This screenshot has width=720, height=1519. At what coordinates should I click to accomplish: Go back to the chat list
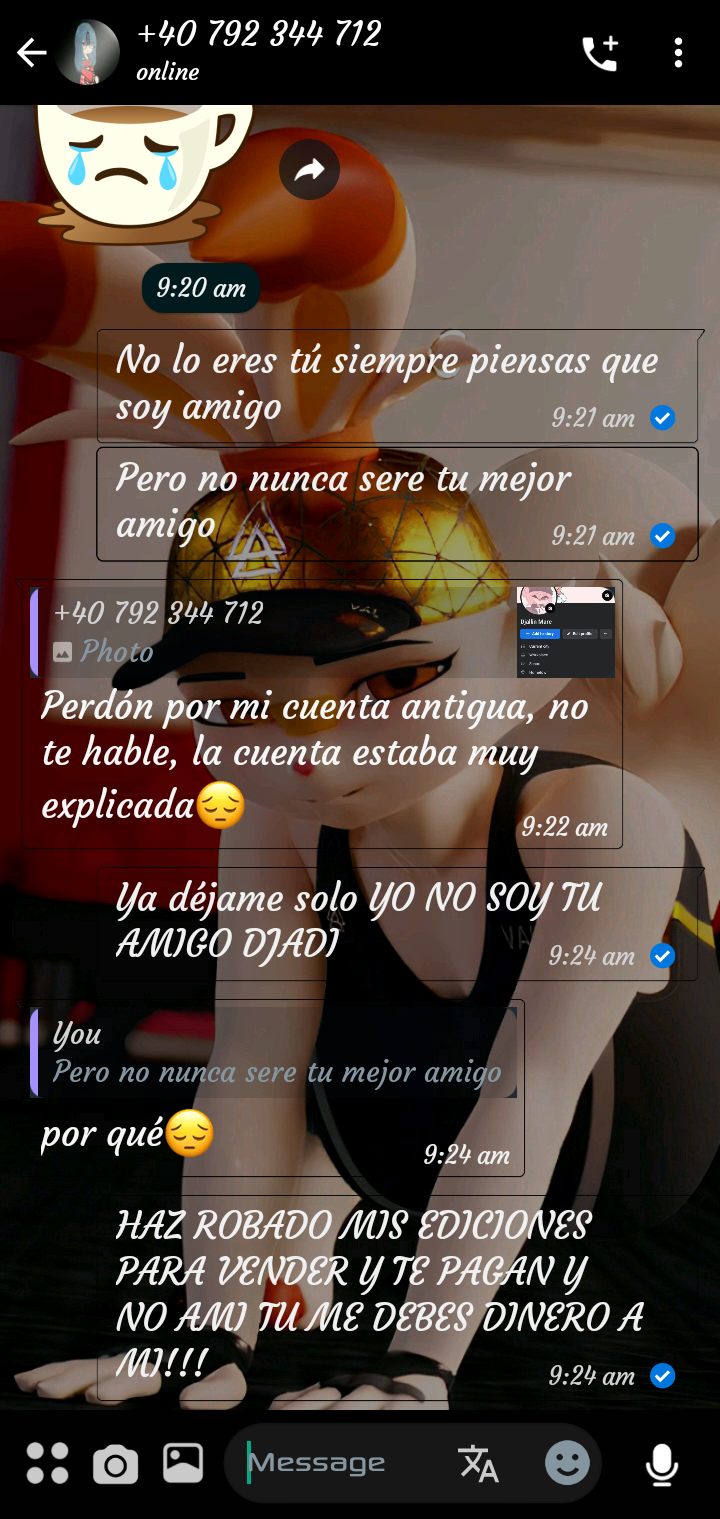coord(32,53)
